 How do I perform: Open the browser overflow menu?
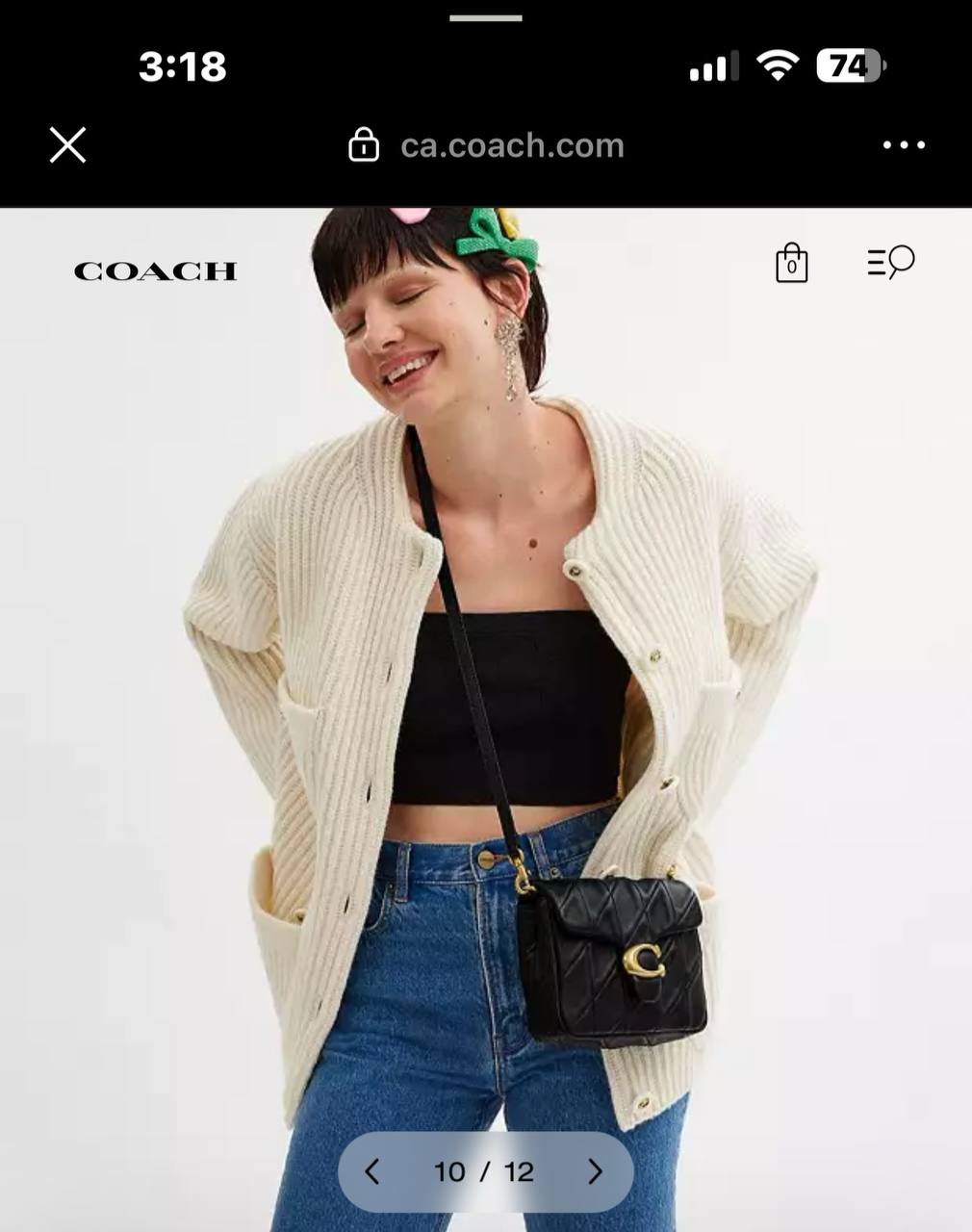click(904, 145)
